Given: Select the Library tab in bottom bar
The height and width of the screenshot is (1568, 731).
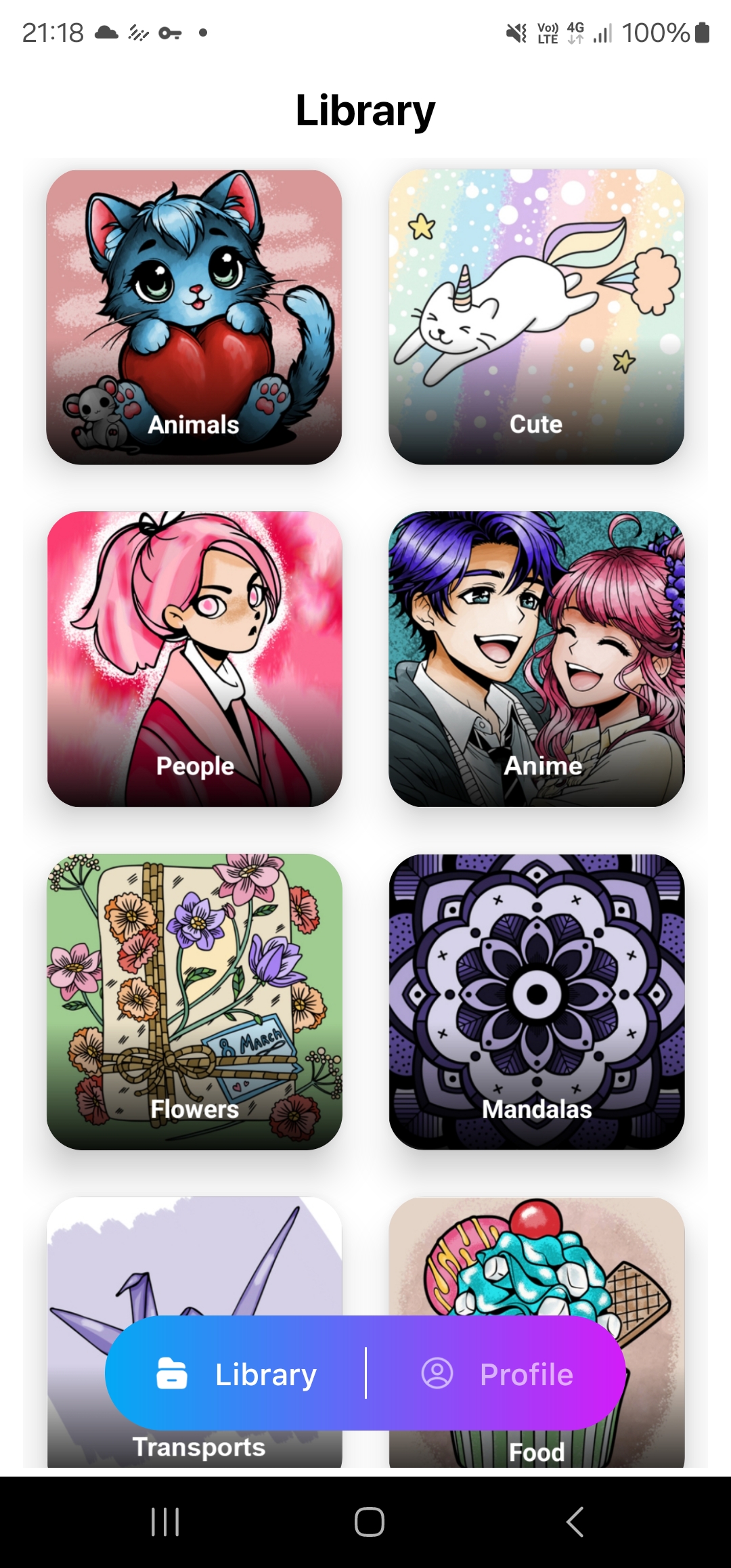Looking at the screenshot, I should [x=237, y=1374].
